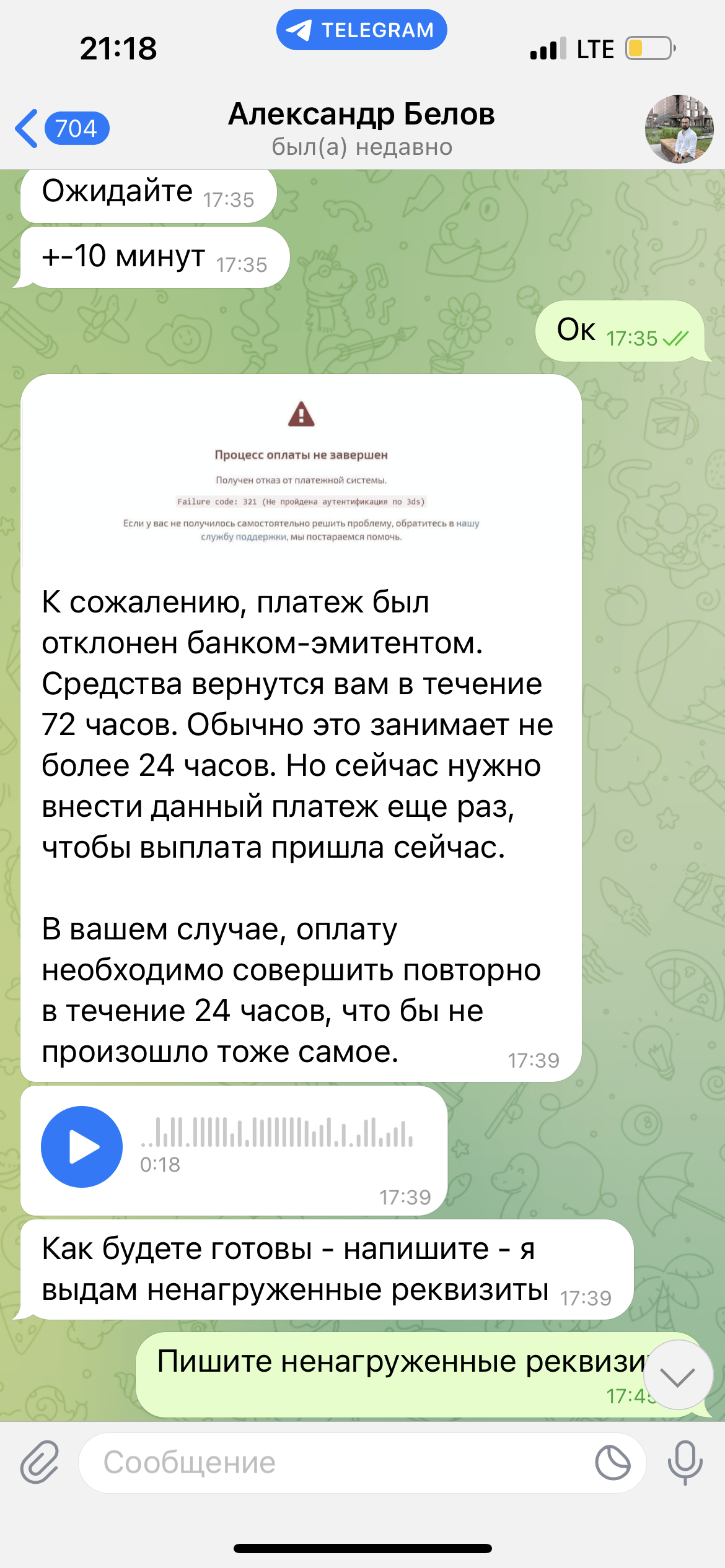Focus the Сообщение text field

[335, 1463]
